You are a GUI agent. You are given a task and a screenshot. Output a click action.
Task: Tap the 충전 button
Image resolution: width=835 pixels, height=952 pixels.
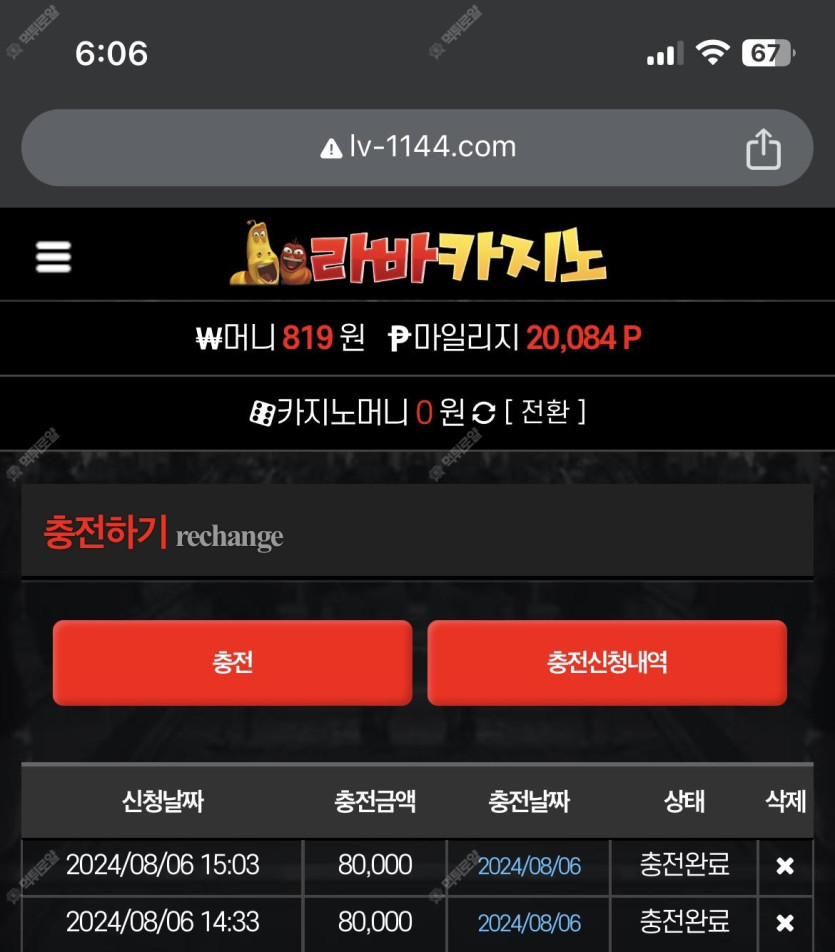pyautogui.click(x=232, y=662)
